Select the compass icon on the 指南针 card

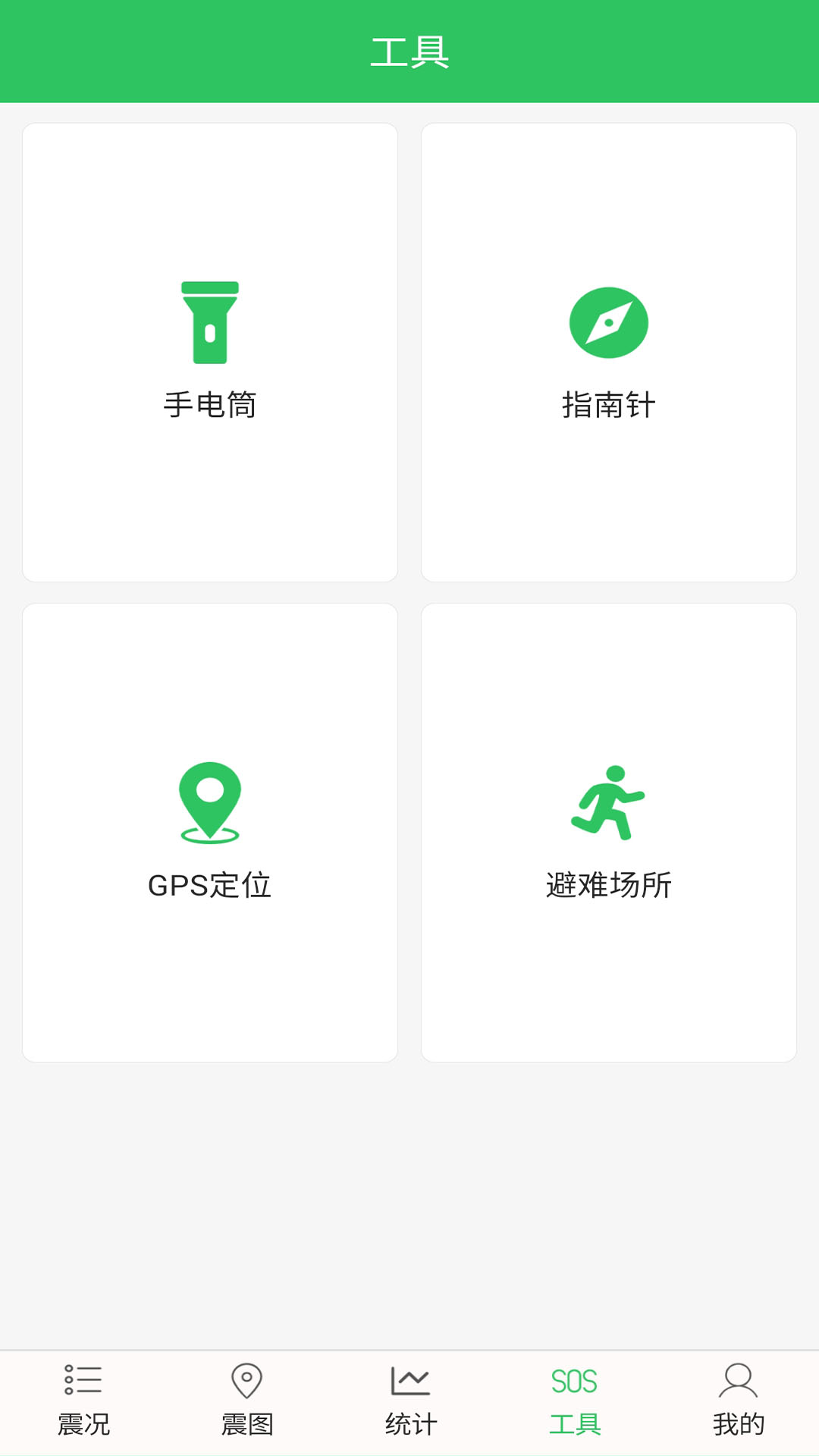click(609, 322)
